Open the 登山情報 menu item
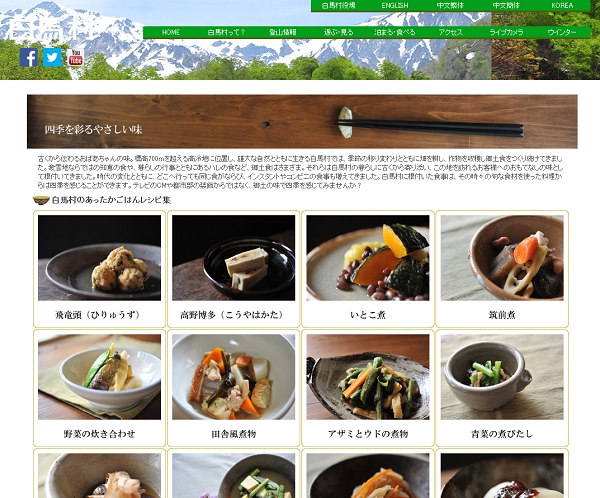 coord(283,32)
